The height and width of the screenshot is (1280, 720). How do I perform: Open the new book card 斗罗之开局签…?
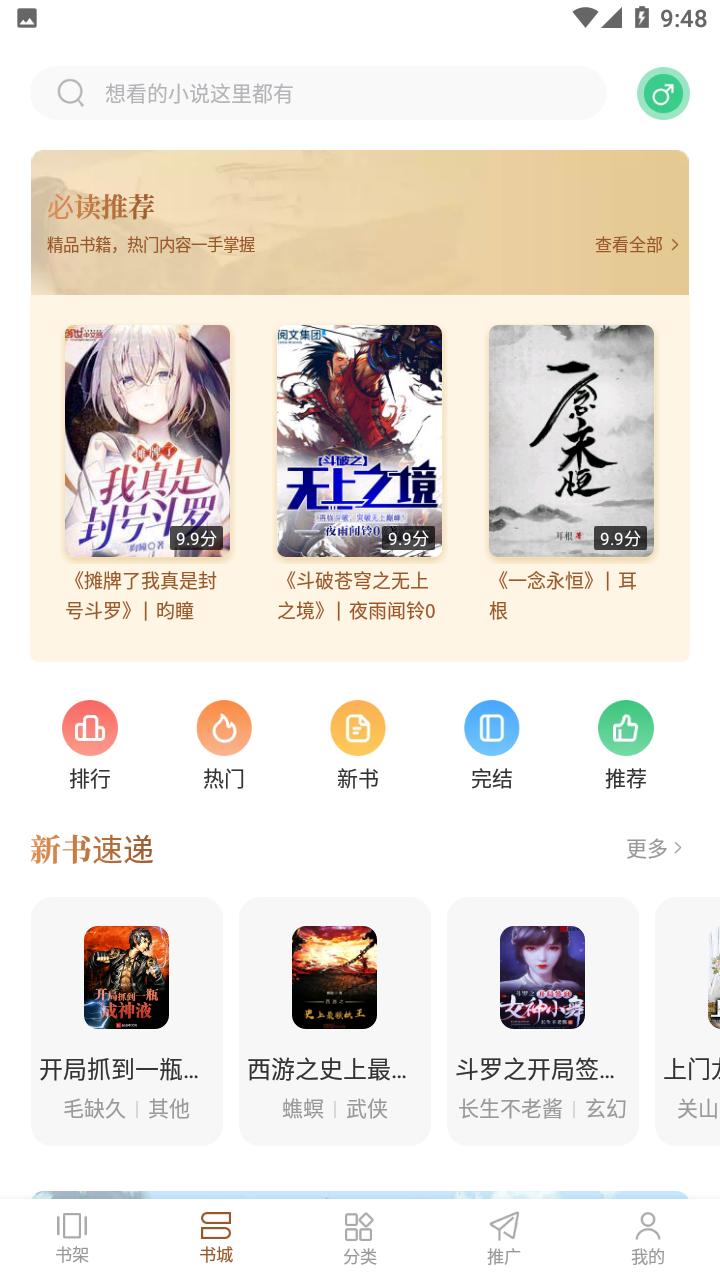pyautogui.click(x=543, y=1020)
